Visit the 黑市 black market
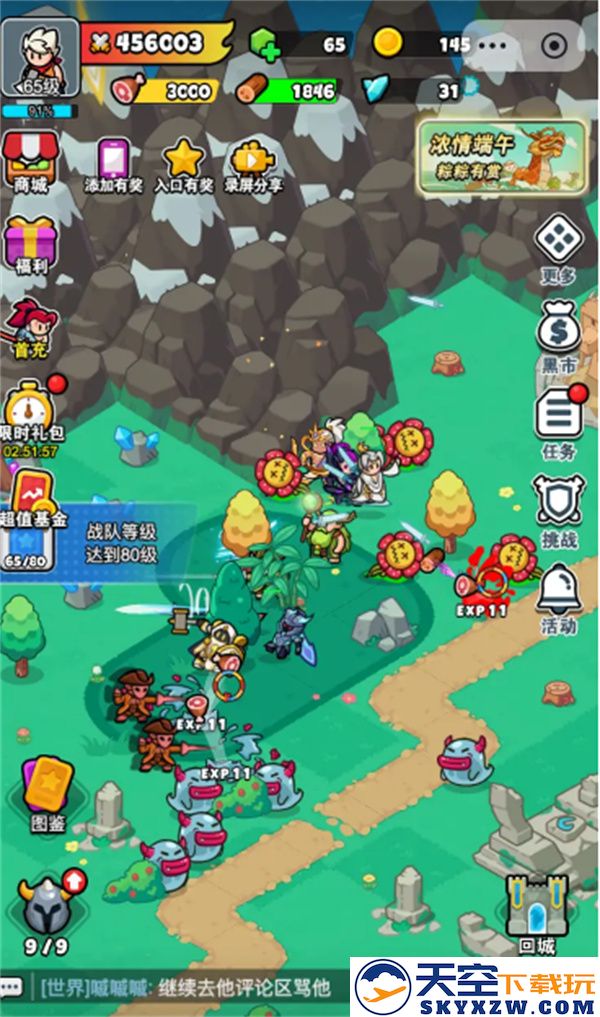The width and height of the screenshot is (600, 1017). [558, 335]
